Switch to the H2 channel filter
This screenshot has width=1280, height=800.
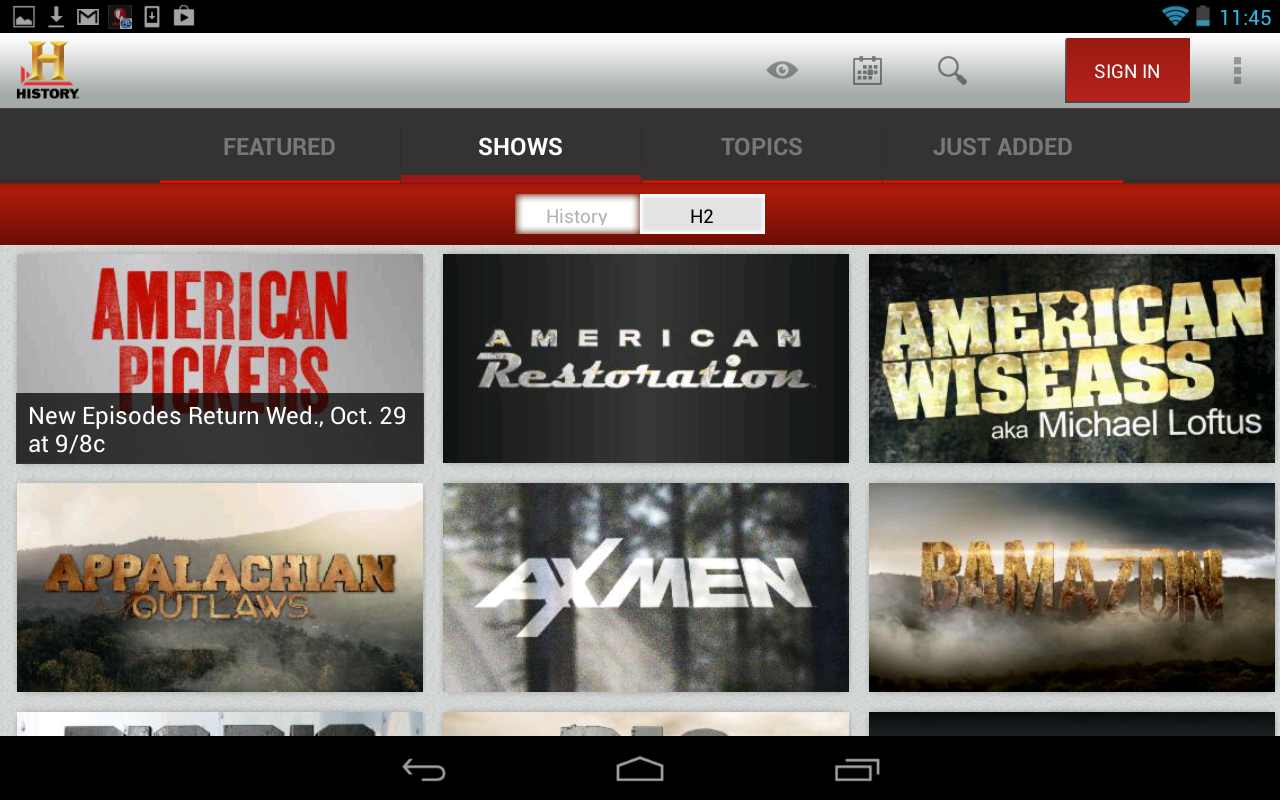point(702,215)
